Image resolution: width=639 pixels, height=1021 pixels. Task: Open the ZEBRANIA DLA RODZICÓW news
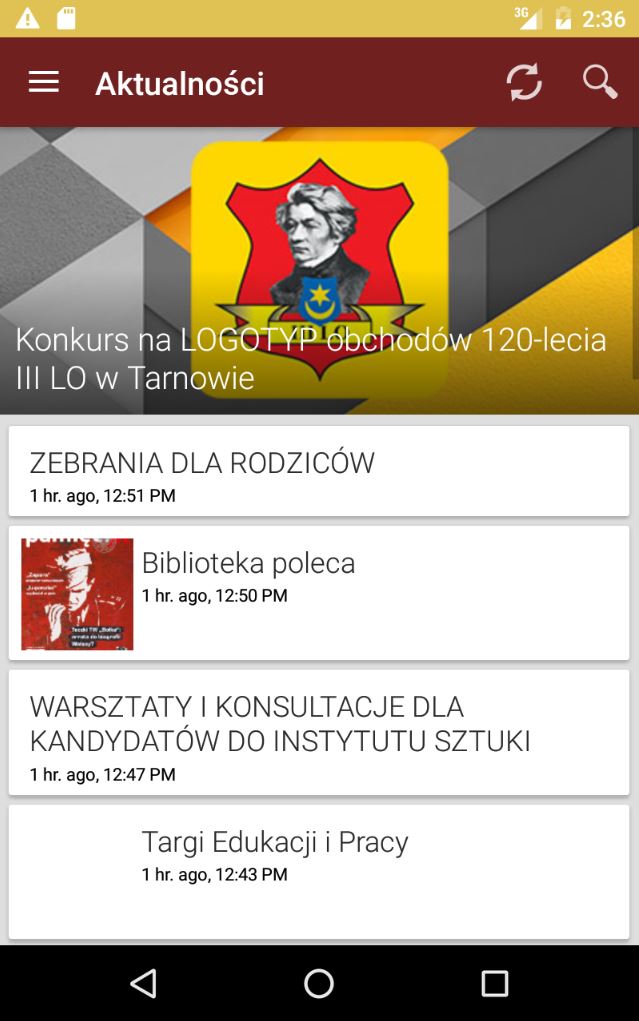click(319, 471)
